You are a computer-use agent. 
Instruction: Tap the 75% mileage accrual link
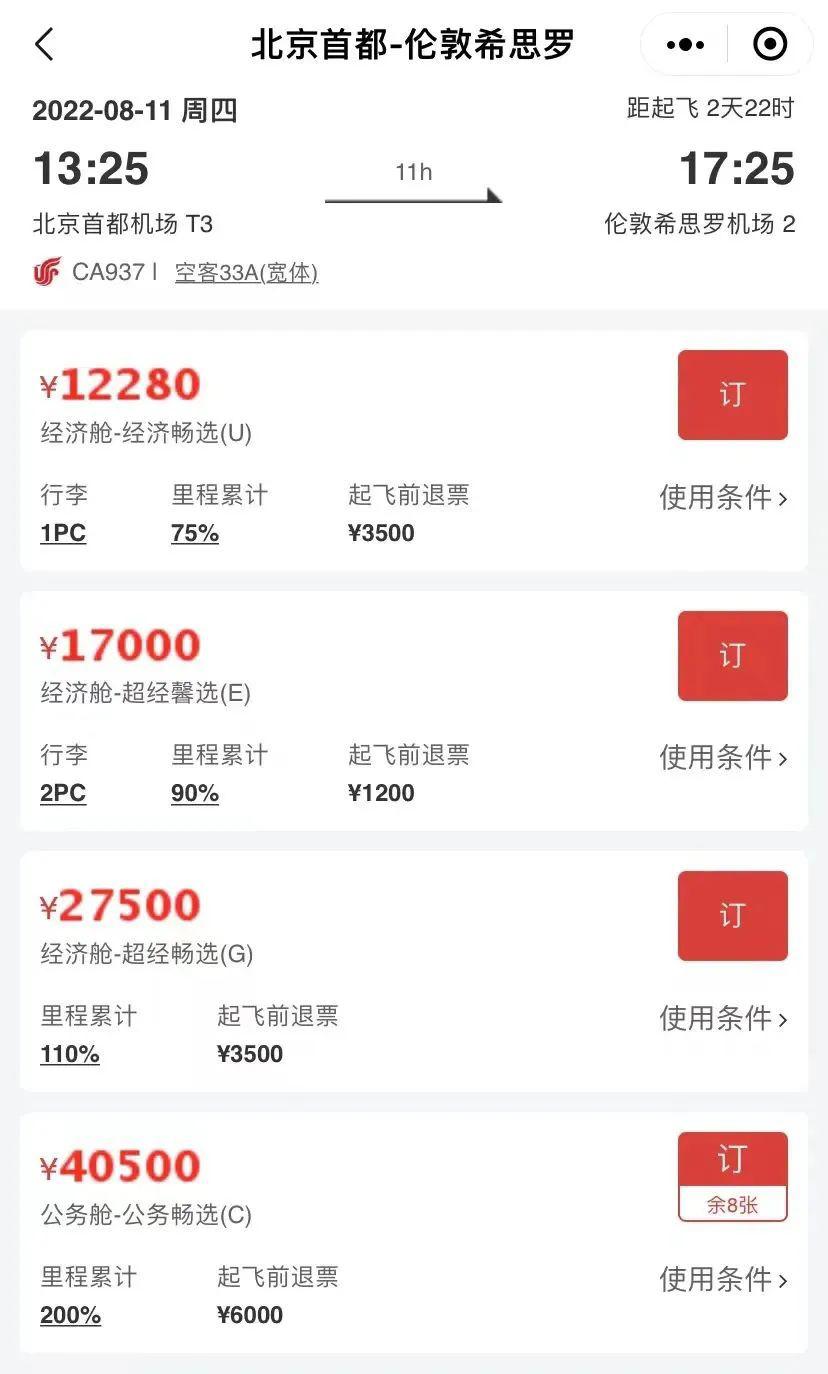coord(195,533)
